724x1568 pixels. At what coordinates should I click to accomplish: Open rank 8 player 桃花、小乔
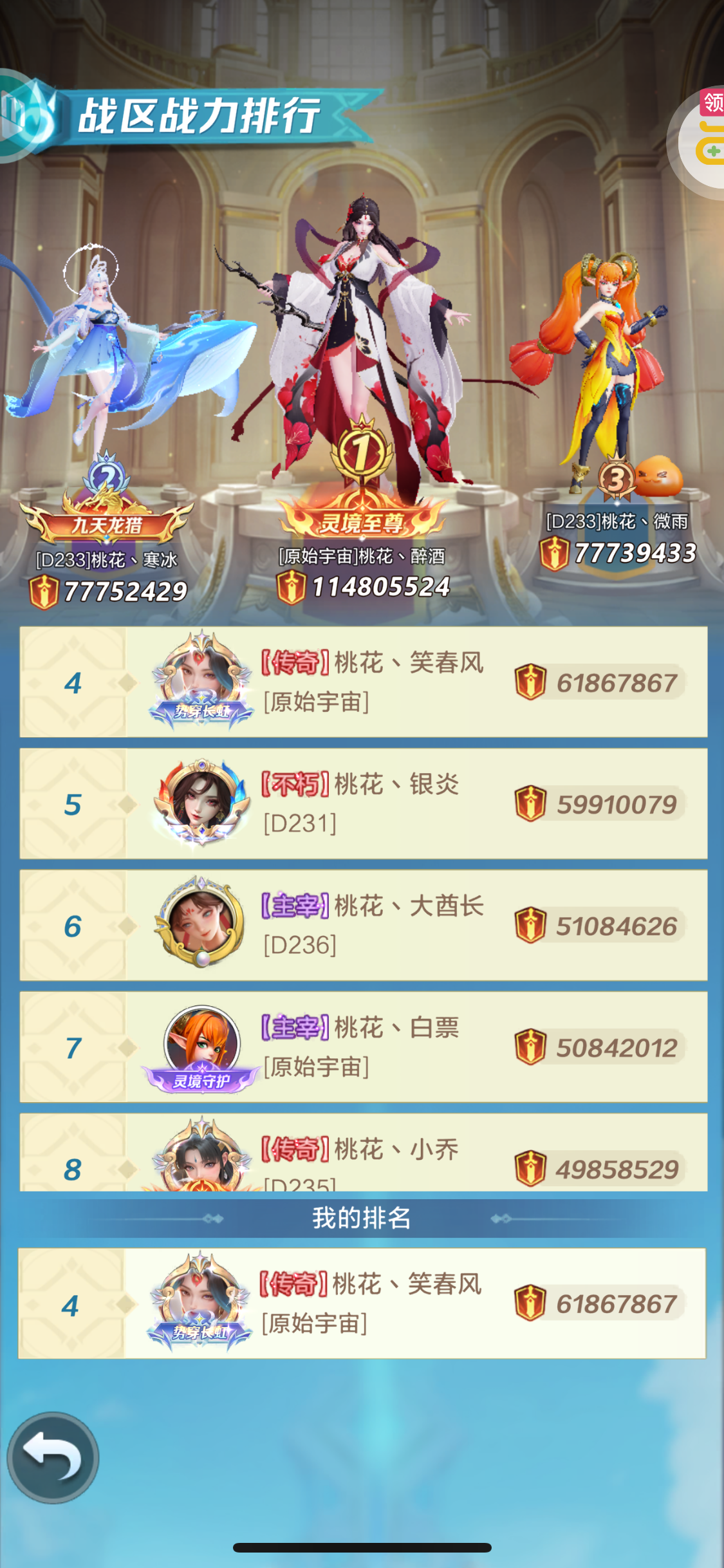363,1155
